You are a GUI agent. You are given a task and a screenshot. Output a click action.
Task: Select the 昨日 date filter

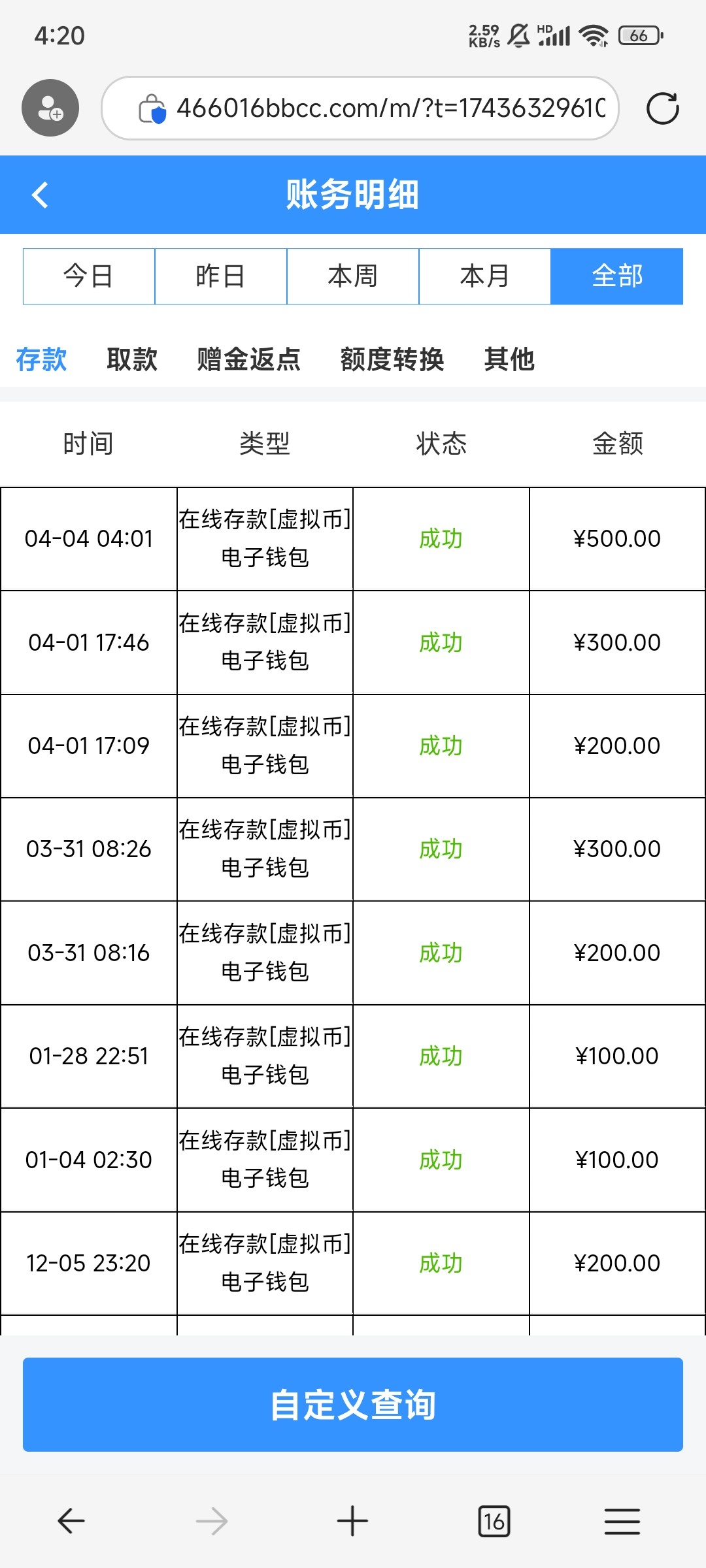(x=221, y=276)
